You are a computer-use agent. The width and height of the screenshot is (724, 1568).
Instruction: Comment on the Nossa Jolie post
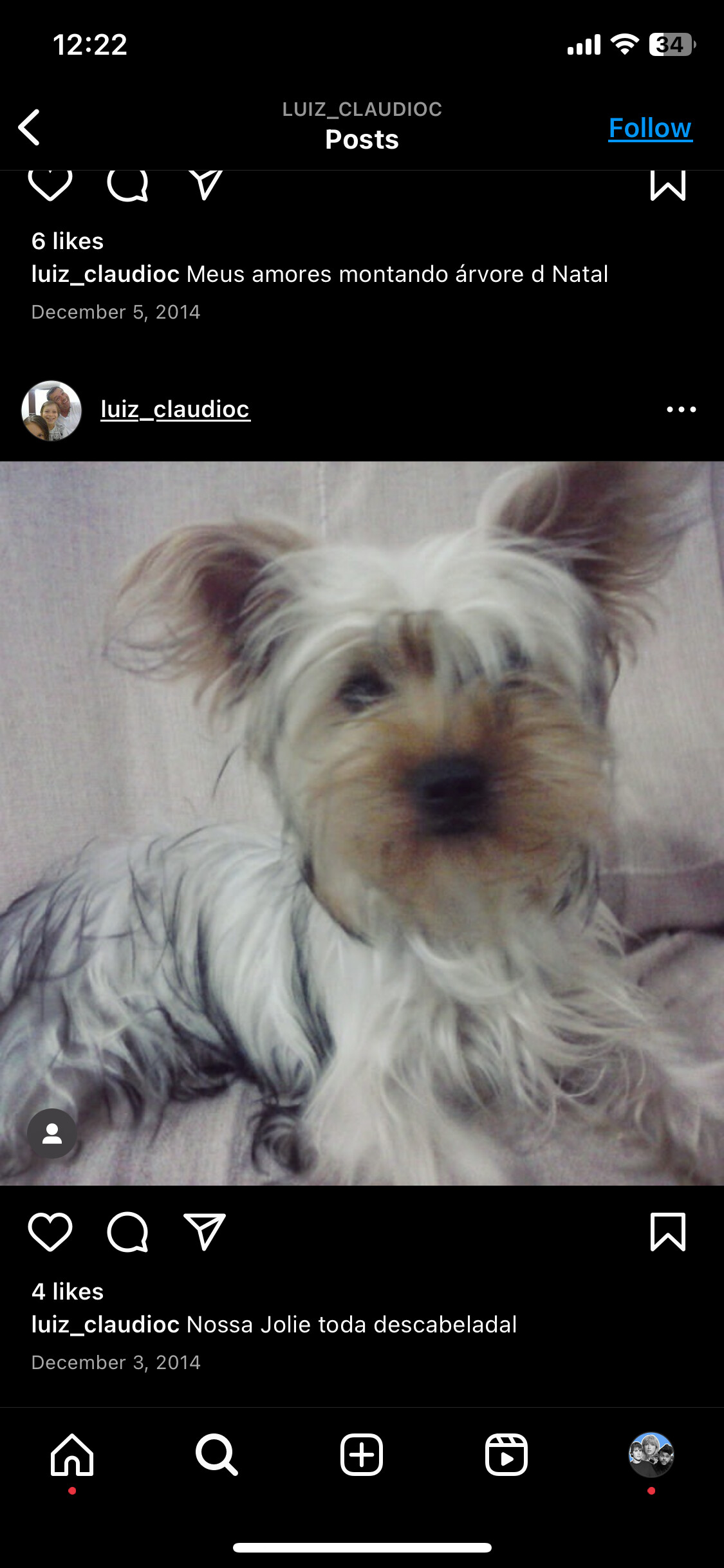127,1232
